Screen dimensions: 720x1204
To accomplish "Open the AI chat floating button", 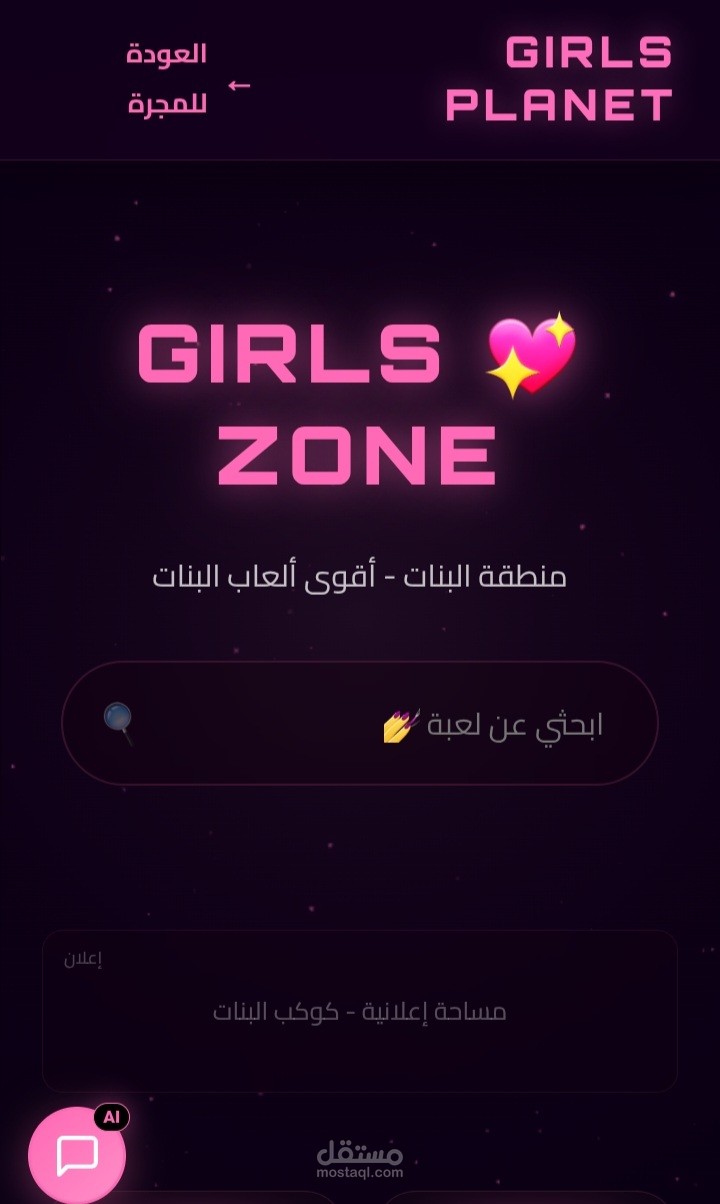I will click(77, 1155).
